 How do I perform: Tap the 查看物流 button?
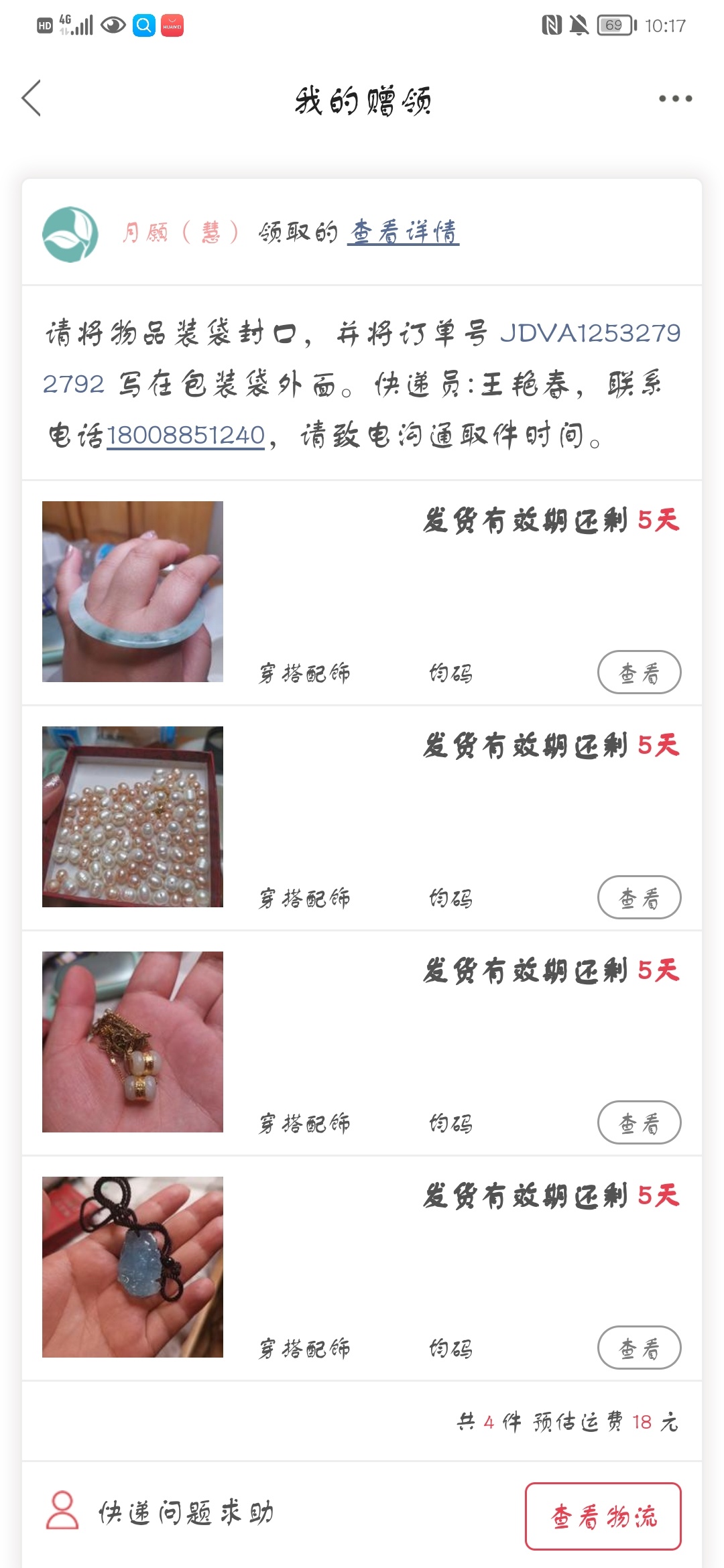pos(603,1516)
